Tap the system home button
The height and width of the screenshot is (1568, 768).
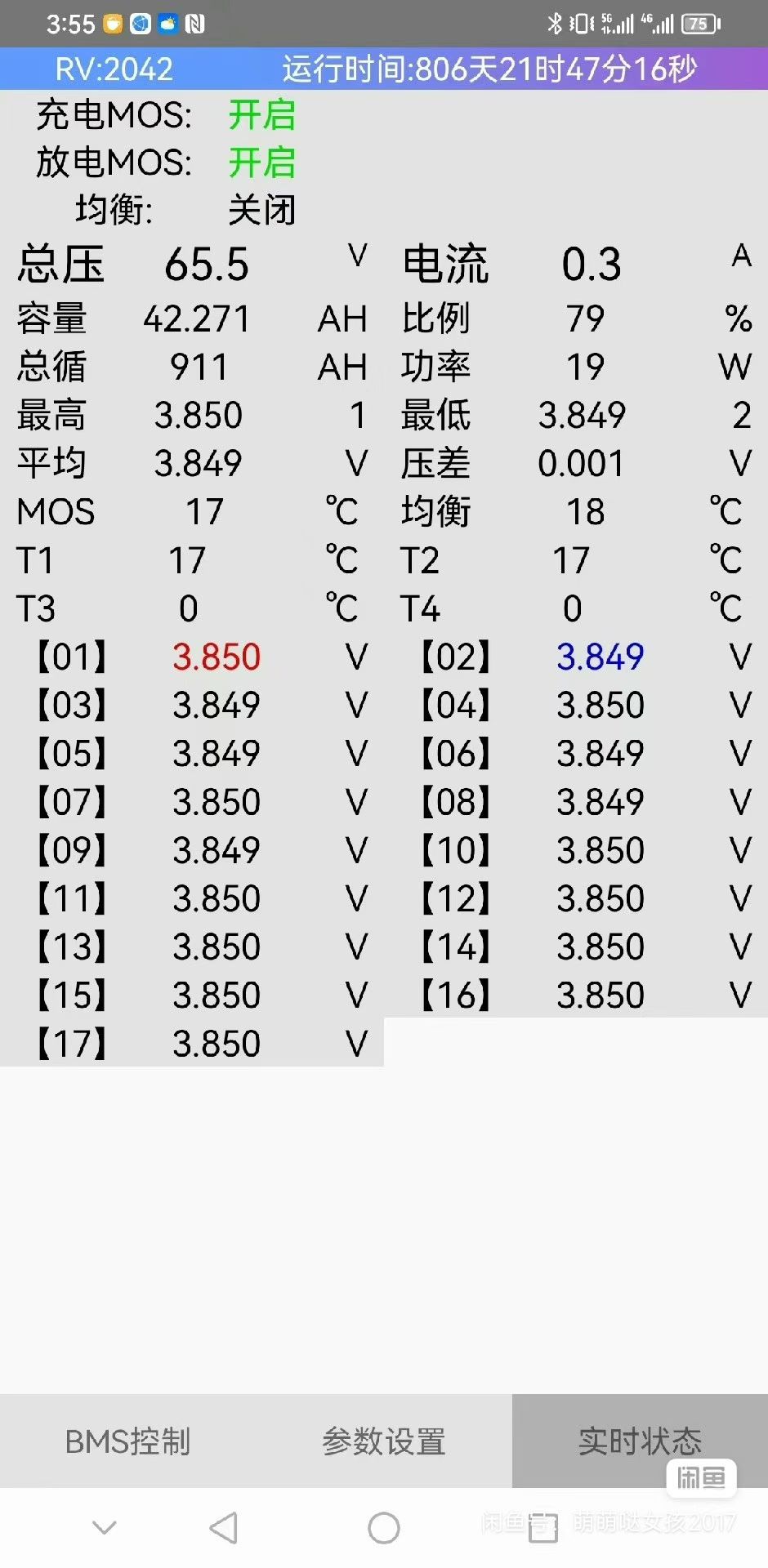point(383,1527)
